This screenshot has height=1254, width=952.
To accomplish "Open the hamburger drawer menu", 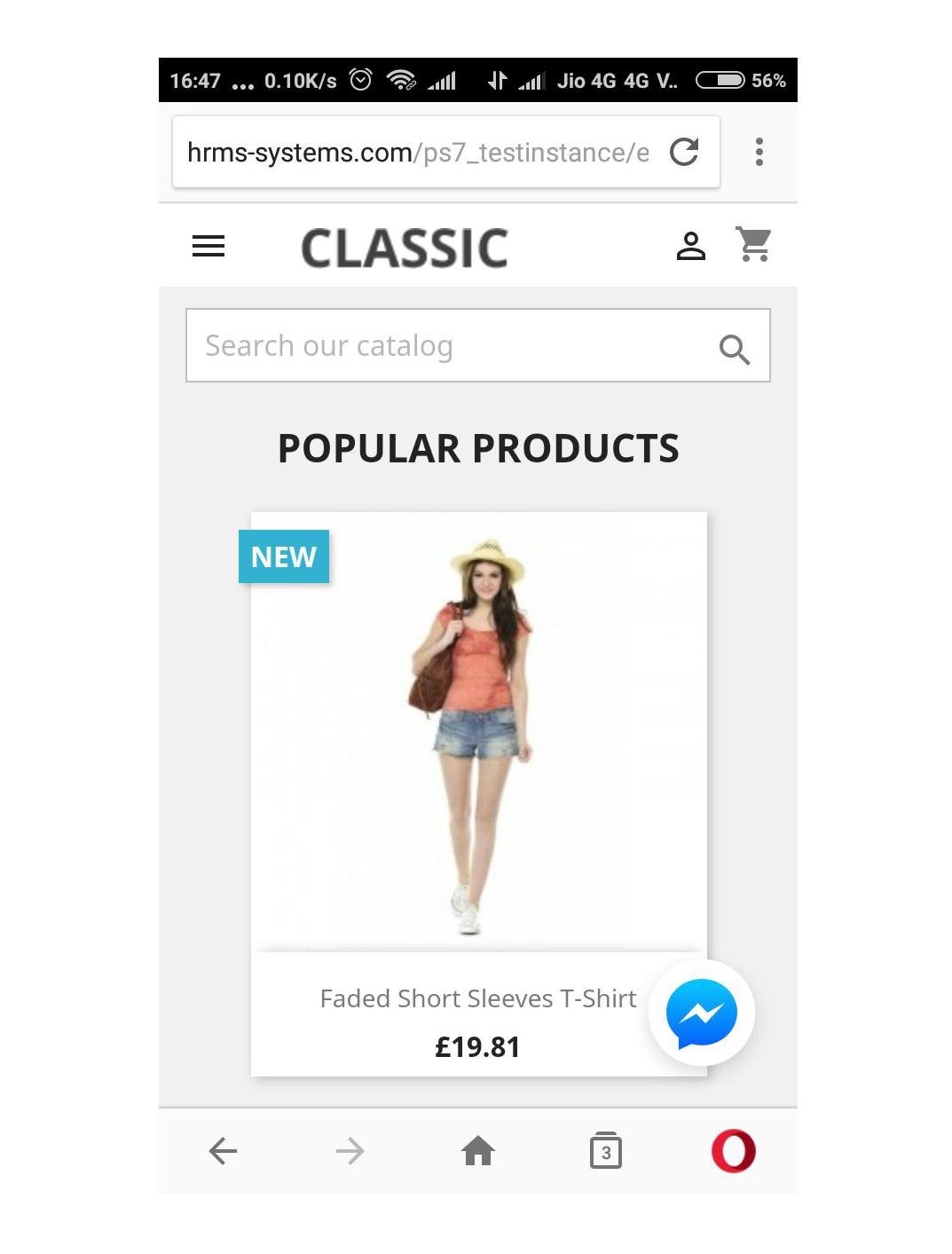I will [208, 246].
